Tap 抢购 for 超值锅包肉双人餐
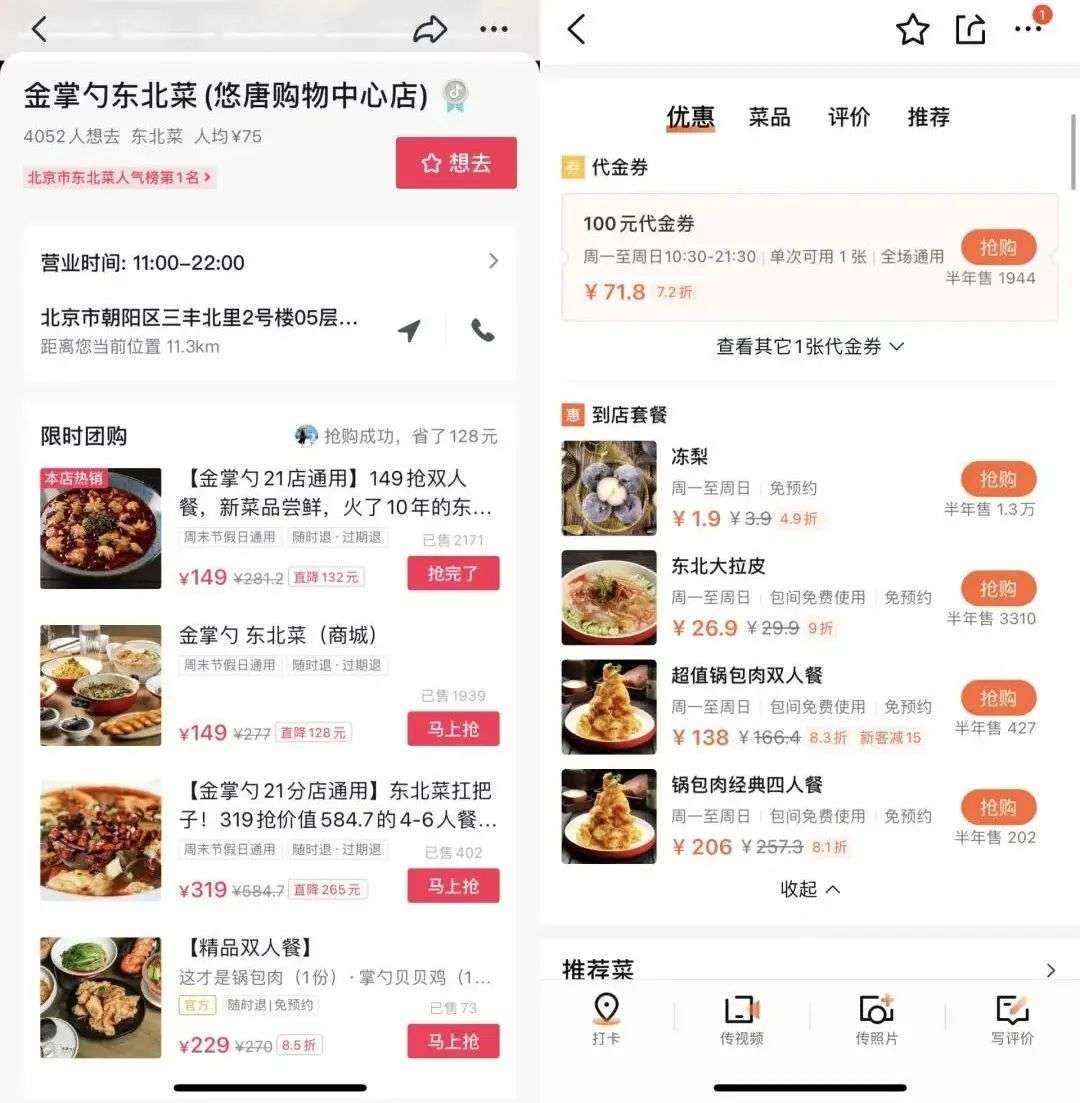1080x1103 pixels. [x=998, y=697]
